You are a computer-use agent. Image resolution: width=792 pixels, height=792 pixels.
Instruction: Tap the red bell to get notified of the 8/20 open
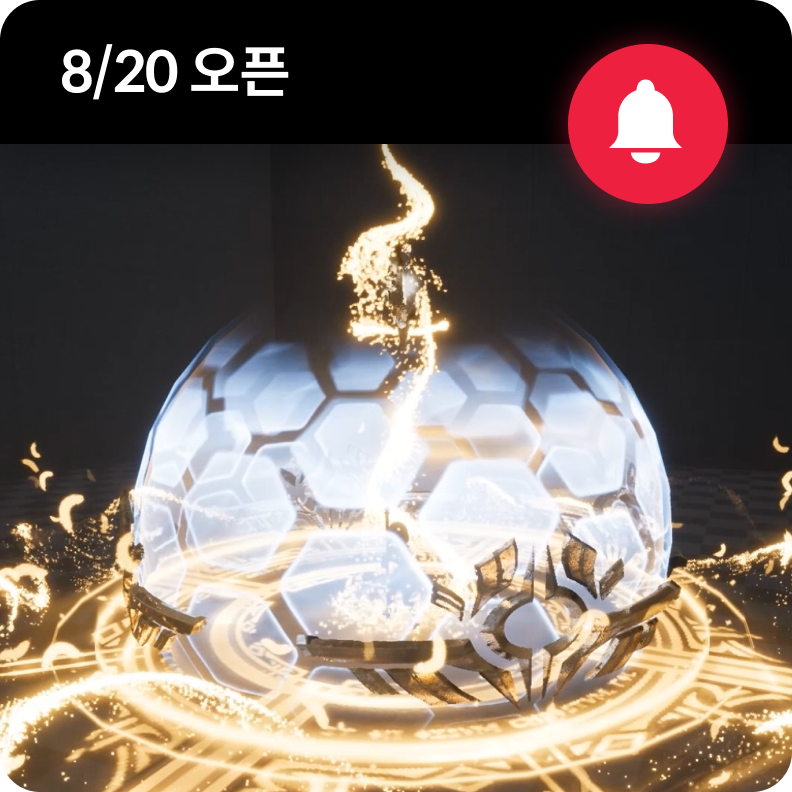tap(647, 123)
